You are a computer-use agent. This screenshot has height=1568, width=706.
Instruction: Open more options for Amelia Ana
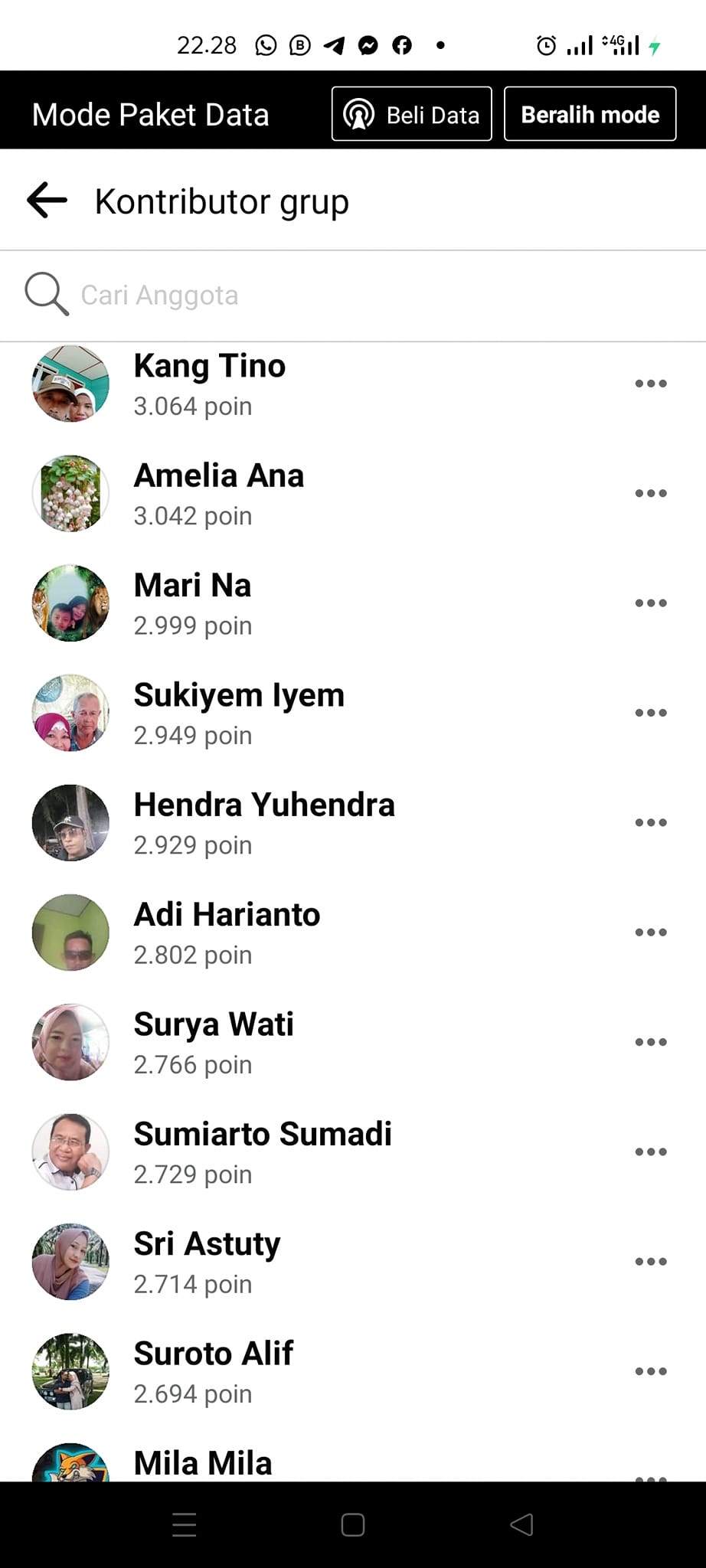coord(651,494)
